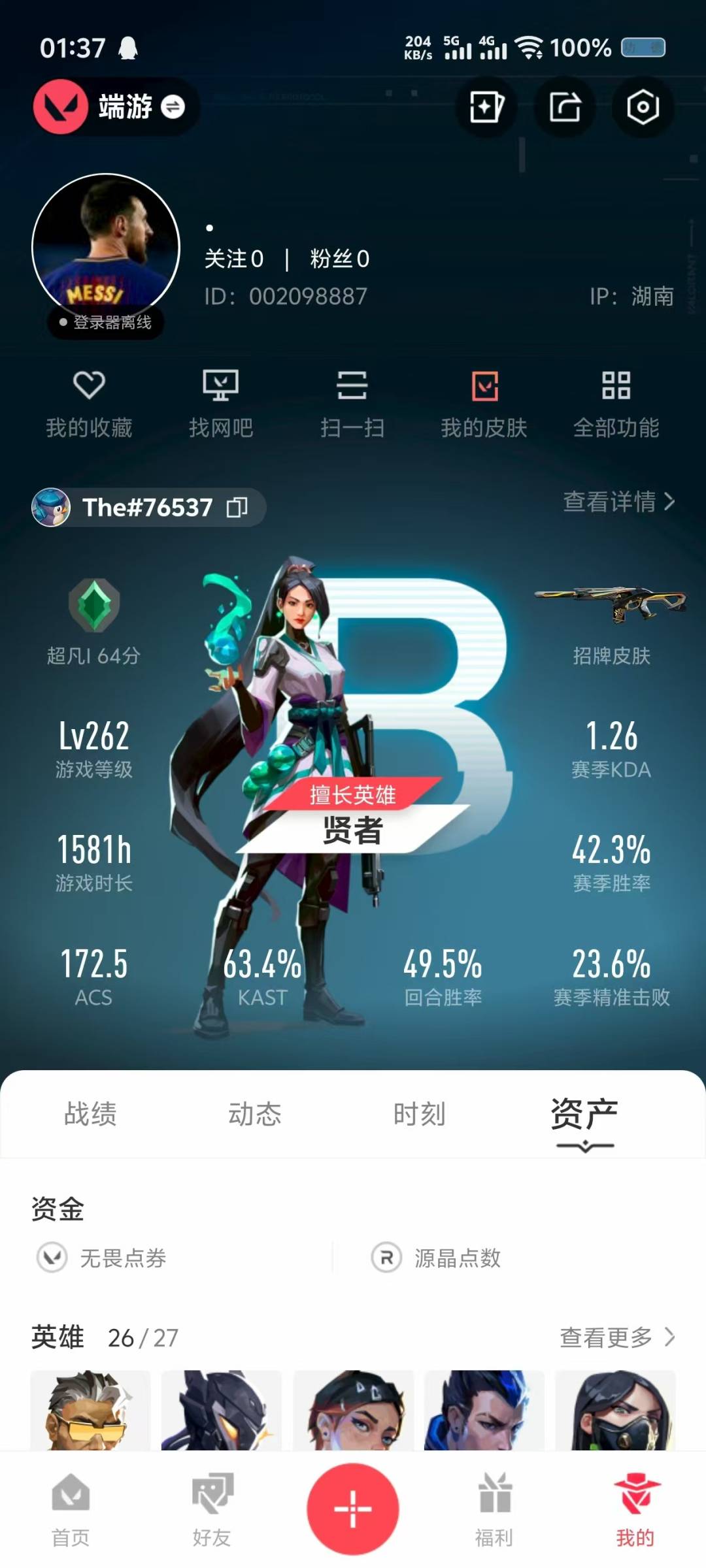Open 查看详情 for detailed stats
The image size is (706, 1568).
pos(618,502)
